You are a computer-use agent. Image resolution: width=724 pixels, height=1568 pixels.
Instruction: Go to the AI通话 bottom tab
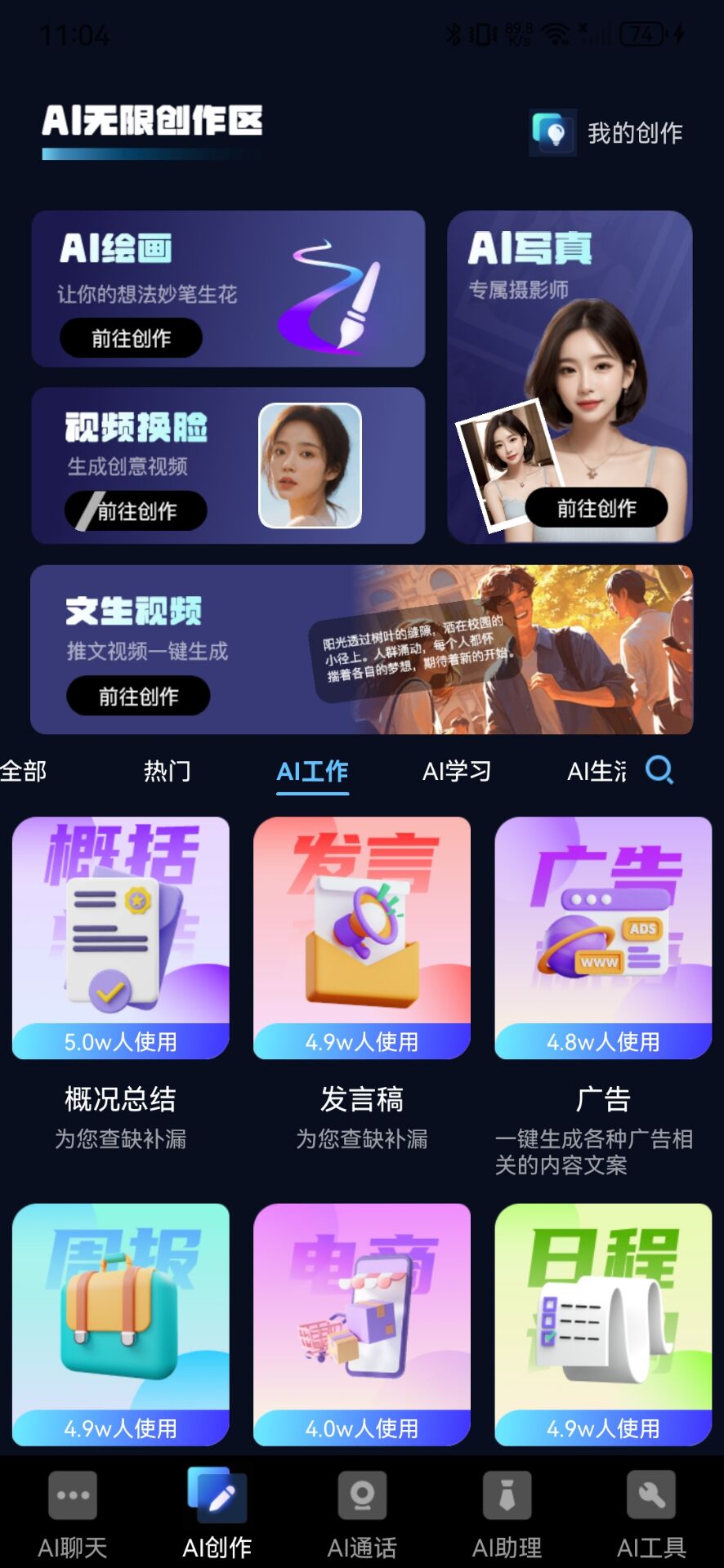point(362,1513)
